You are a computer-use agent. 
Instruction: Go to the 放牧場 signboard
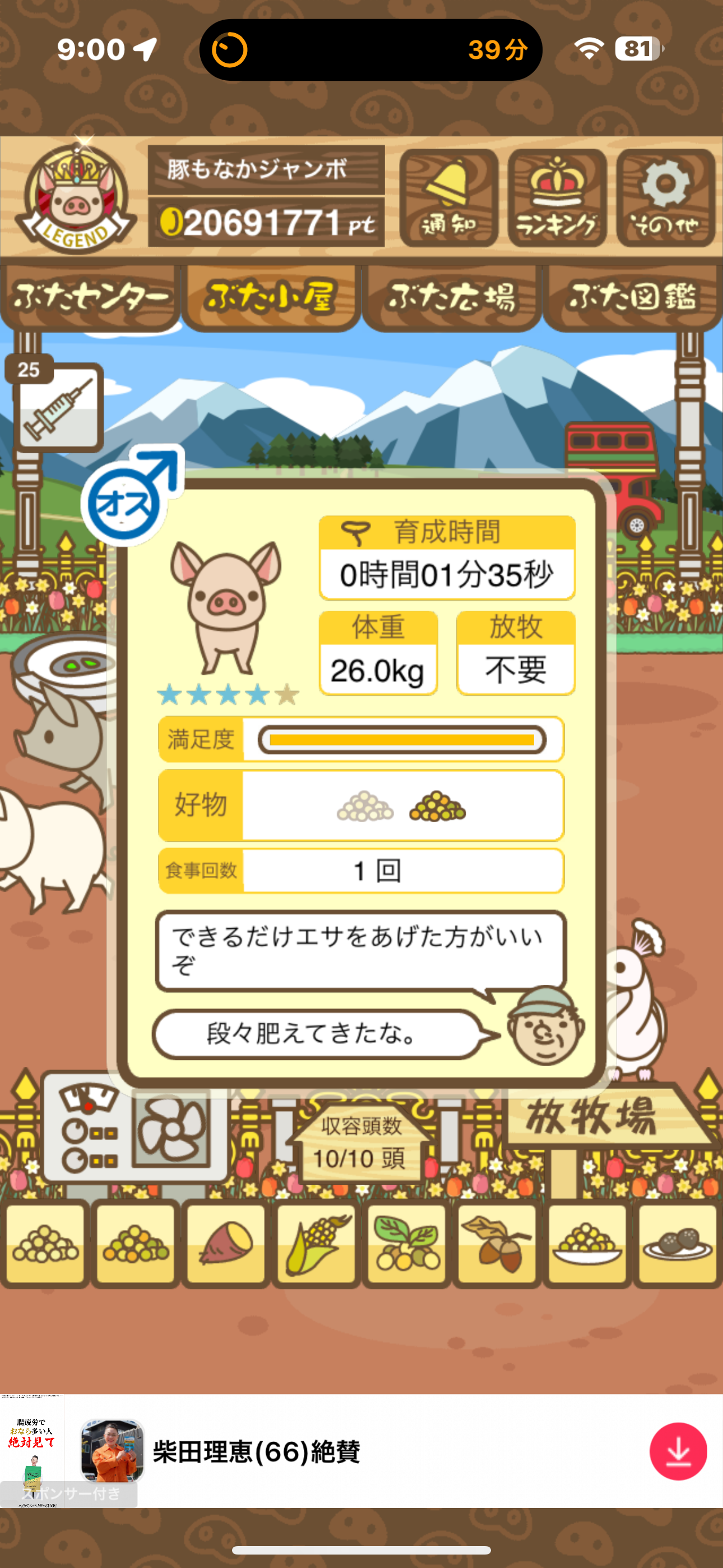(594, 1118)
